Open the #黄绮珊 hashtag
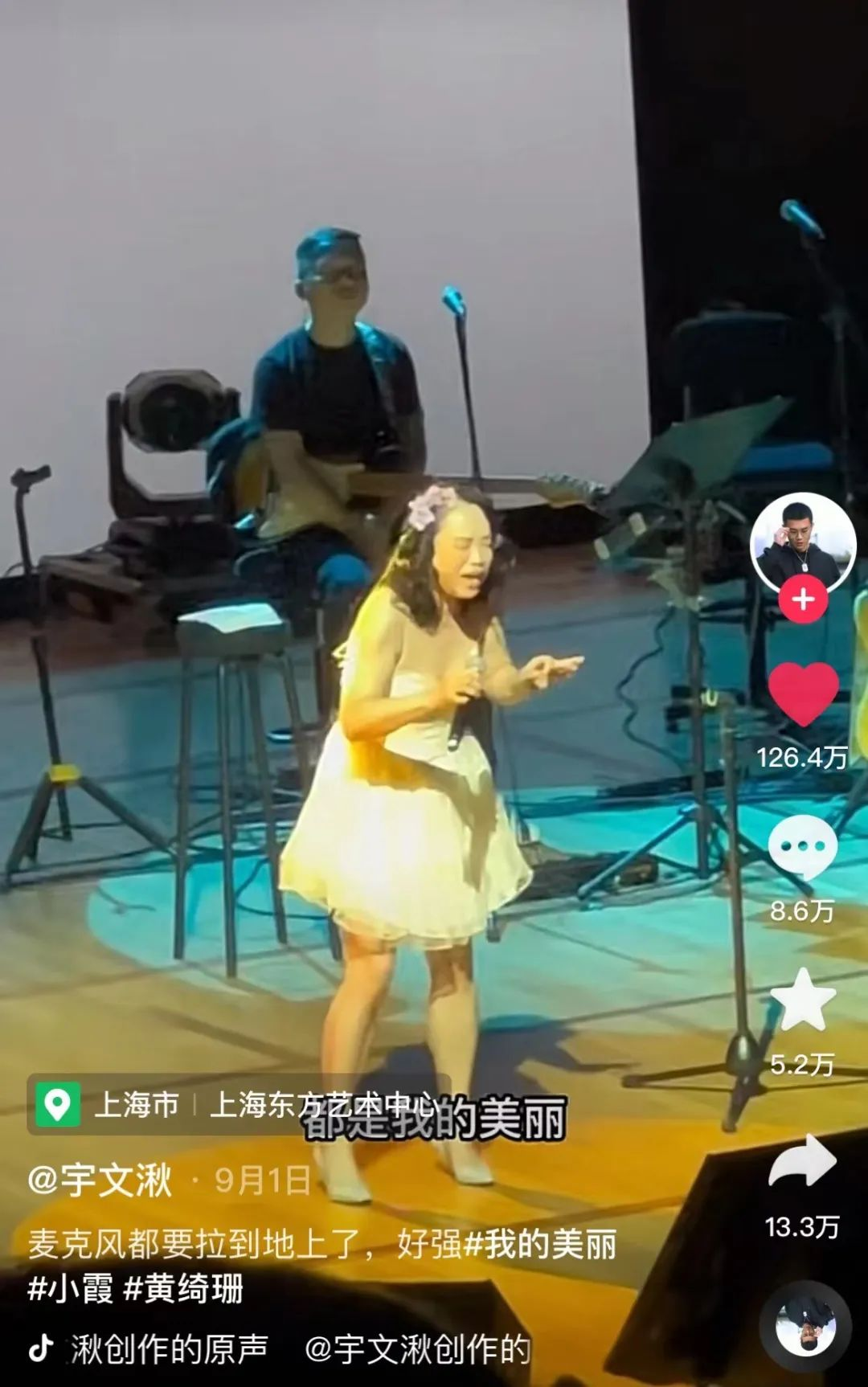 coord(183,1288)
